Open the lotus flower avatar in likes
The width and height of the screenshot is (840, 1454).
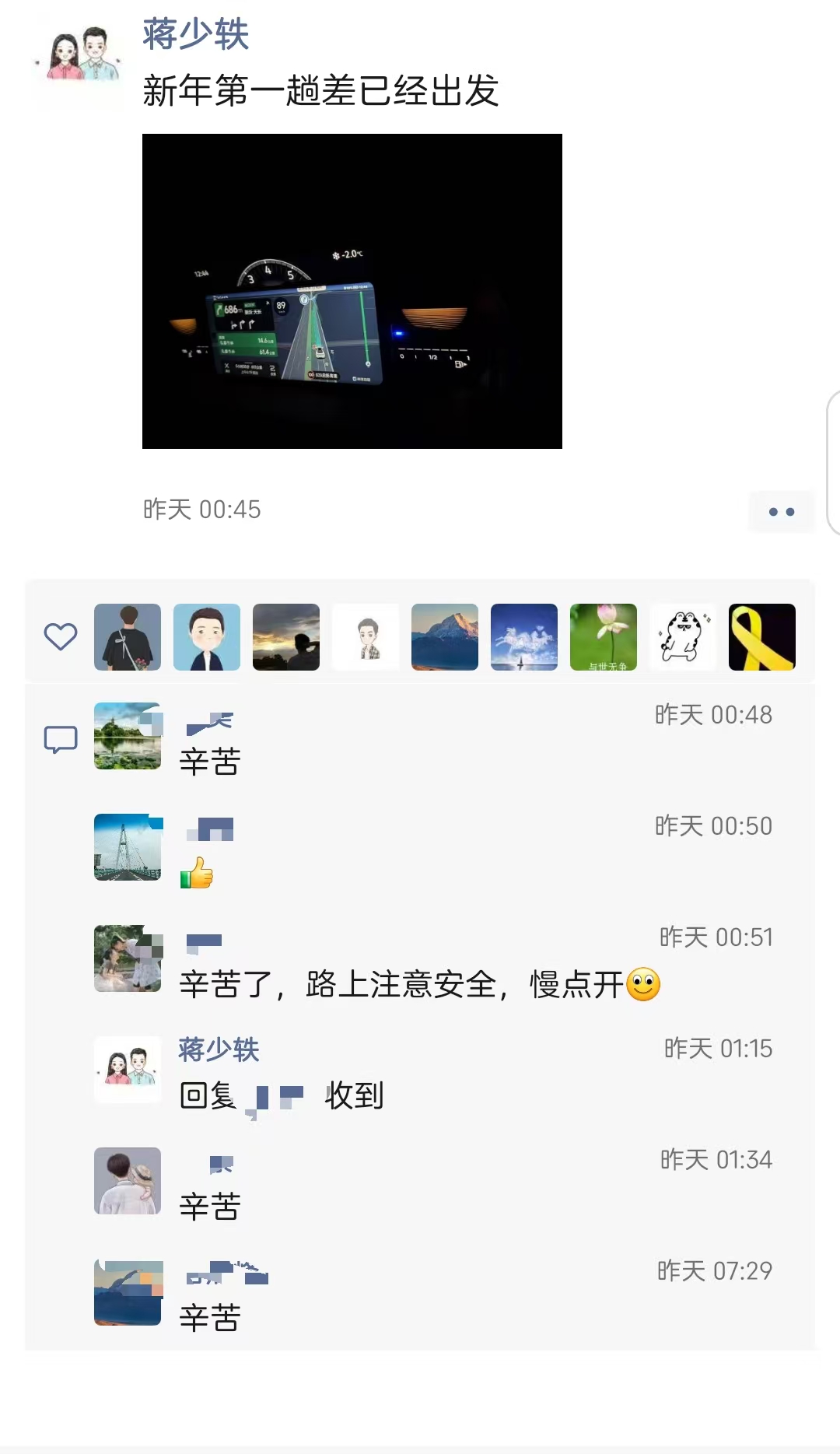[603, 637]
